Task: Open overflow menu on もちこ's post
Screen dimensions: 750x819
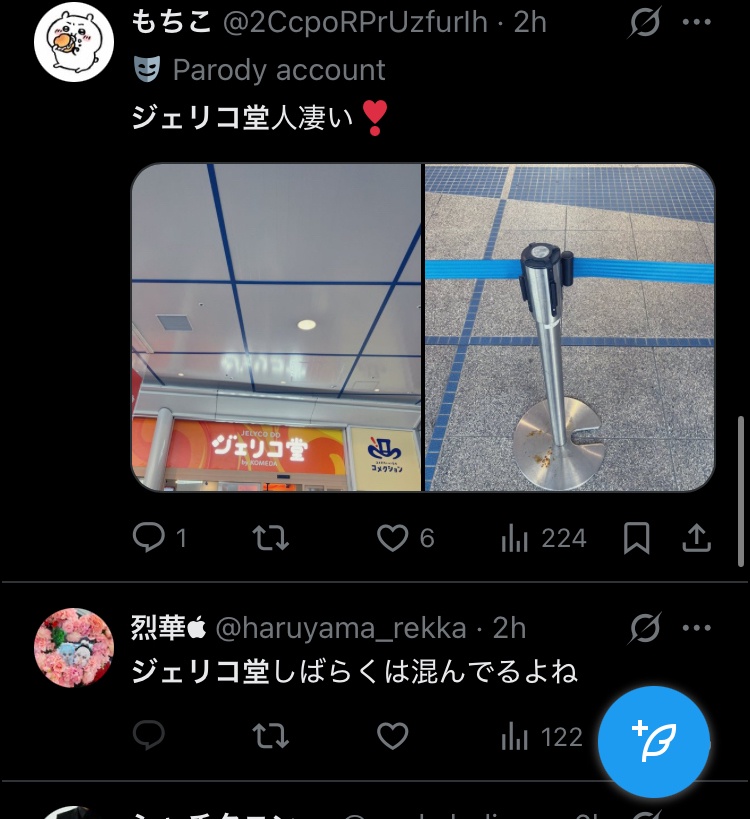Action: tap(696, 22)
